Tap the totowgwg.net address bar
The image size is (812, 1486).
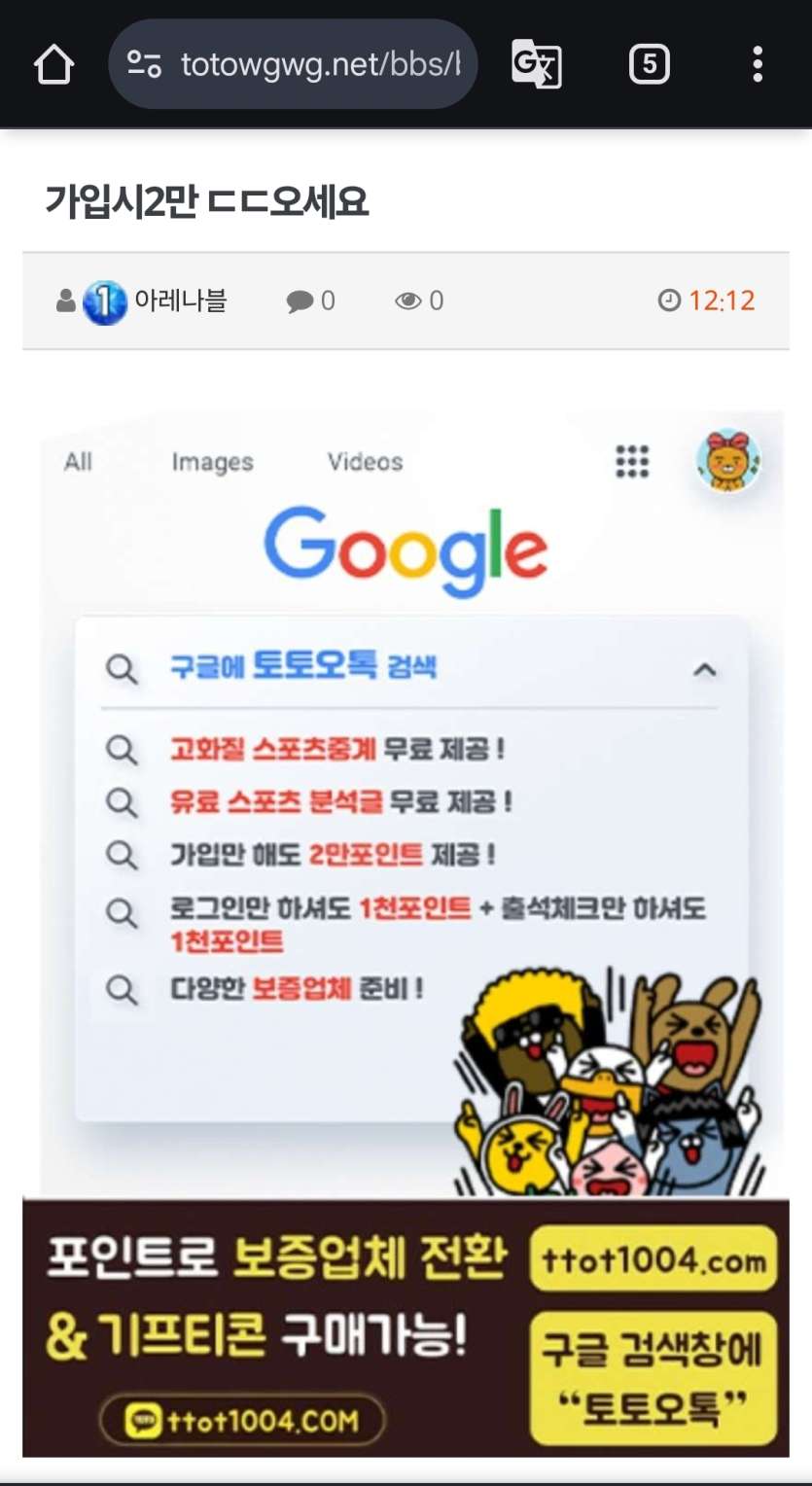(293, 64)
